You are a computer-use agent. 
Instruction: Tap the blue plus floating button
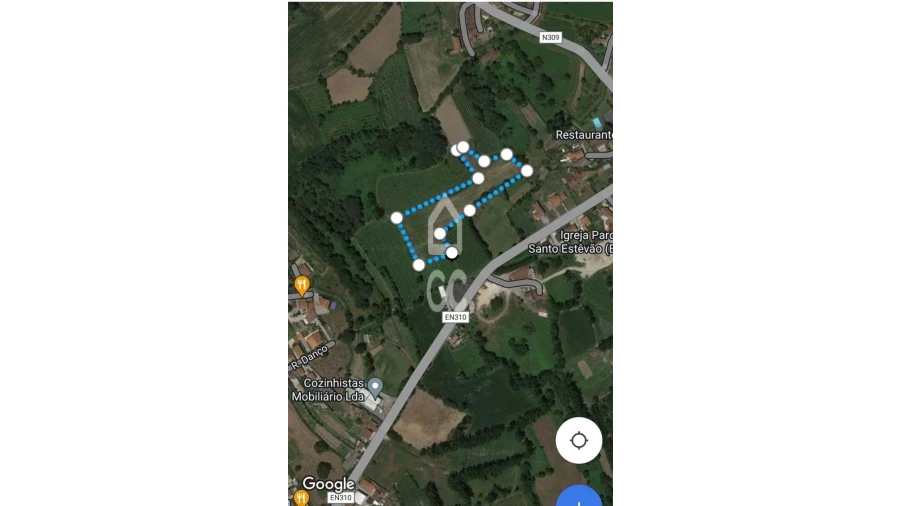[x=579, y=497]
